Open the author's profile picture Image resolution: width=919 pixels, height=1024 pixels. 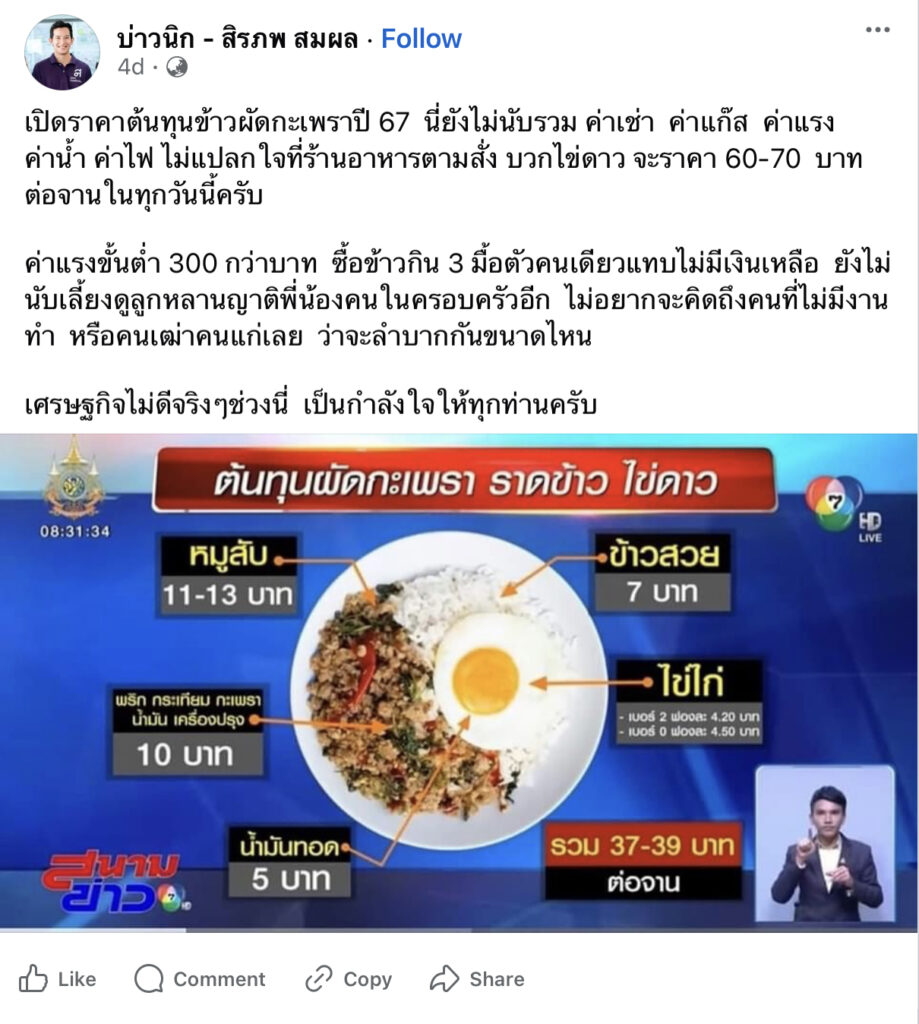pyautogui.click(x=62, y=53)
